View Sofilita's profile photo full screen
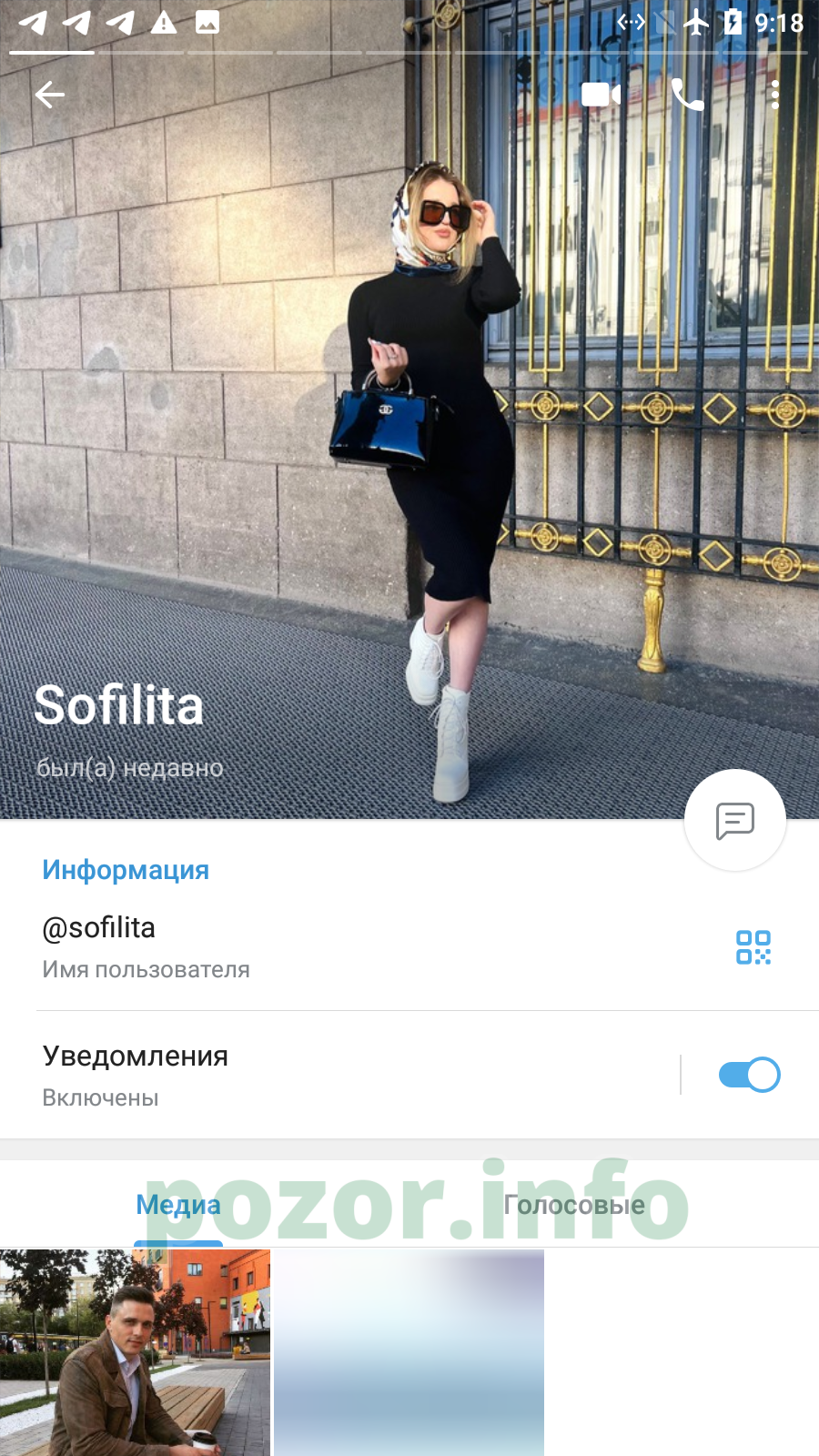 pyautogui.click(x=409, y=409)
